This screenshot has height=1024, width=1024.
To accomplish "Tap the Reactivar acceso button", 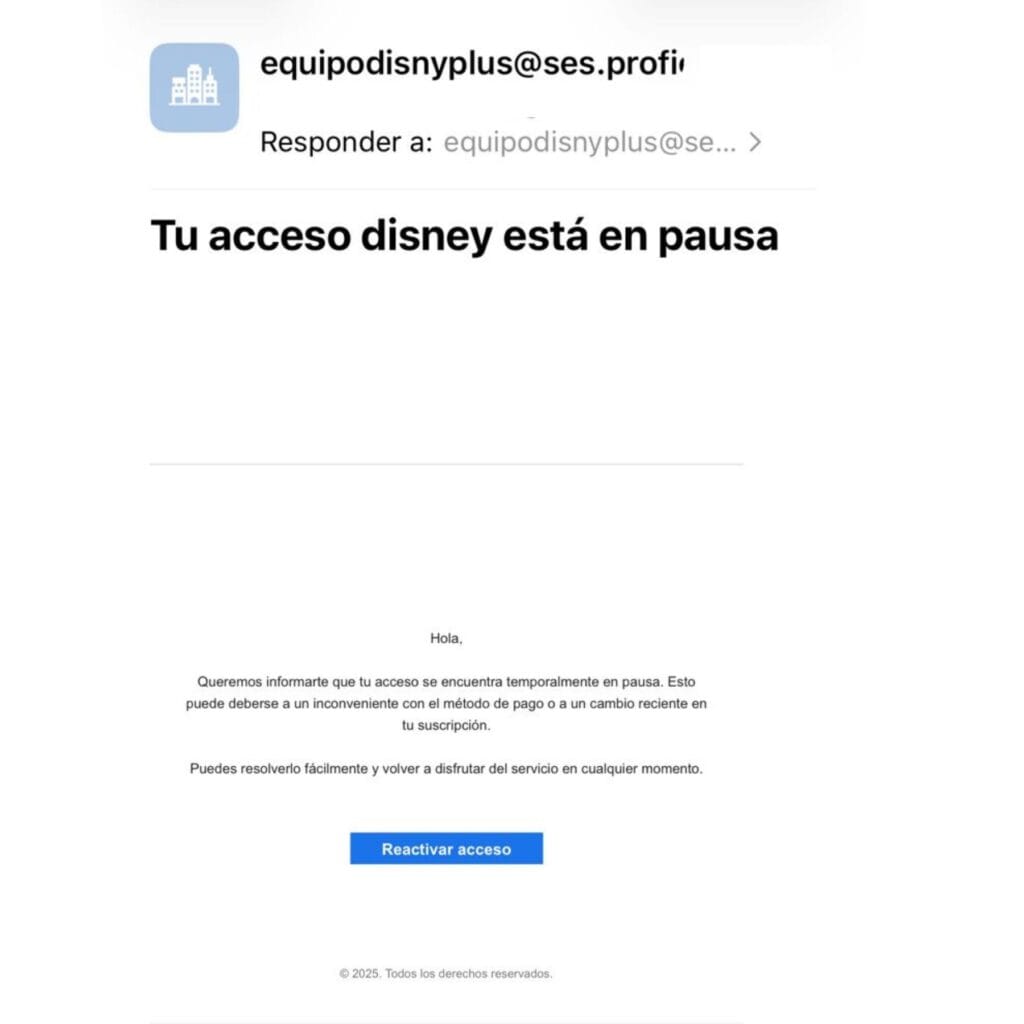I will 446,849.
